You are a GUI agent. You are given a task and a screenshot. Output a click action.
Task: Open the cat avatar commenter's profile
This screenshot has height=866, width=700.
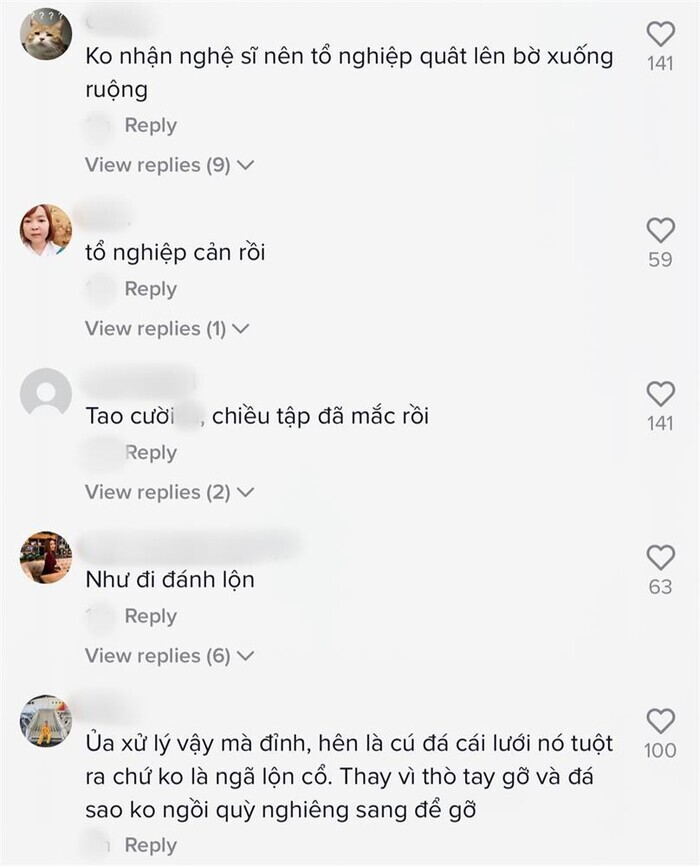[x=46, y=35]
